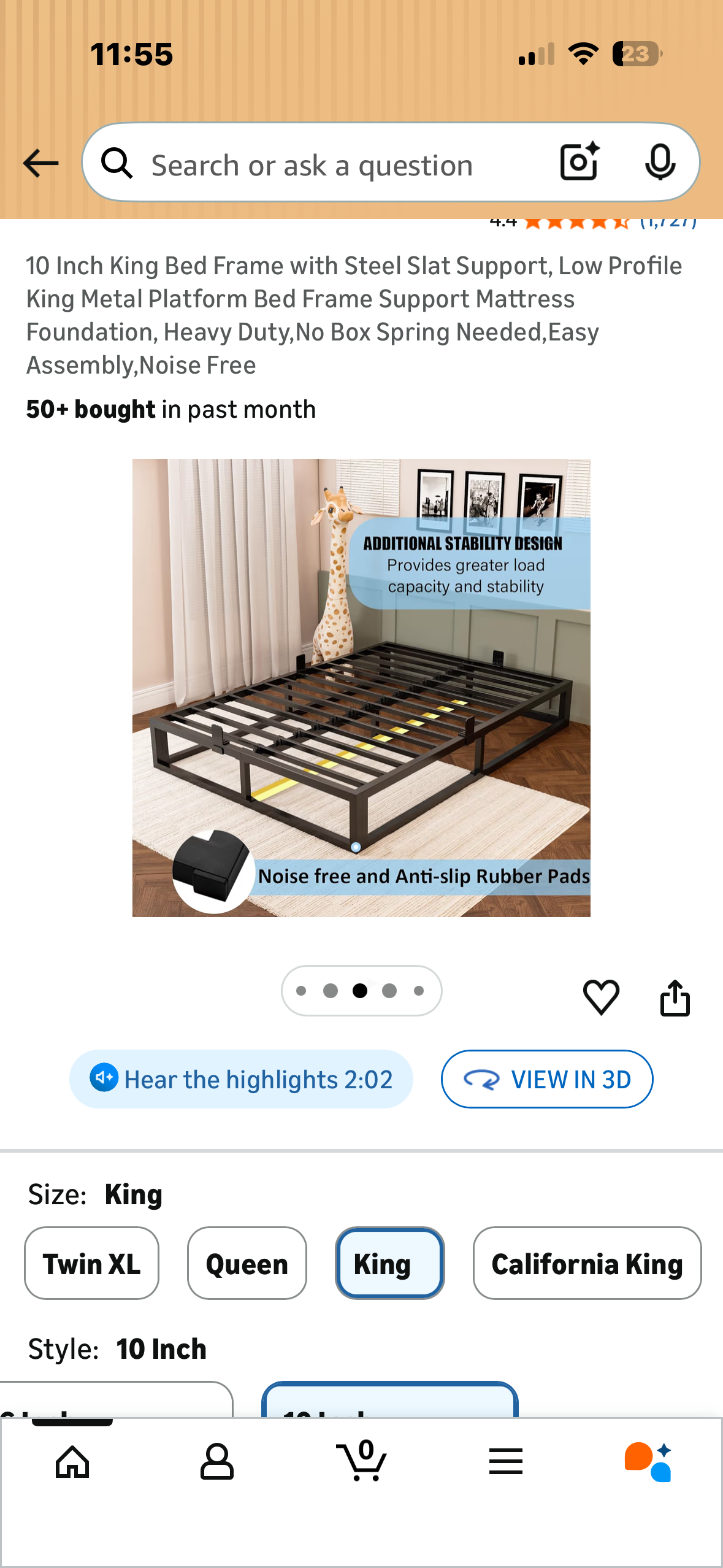Viewport: 723px width, 1568px height.
Task: Open VIEW IN 3D
Action: [x=546, y=1079]
